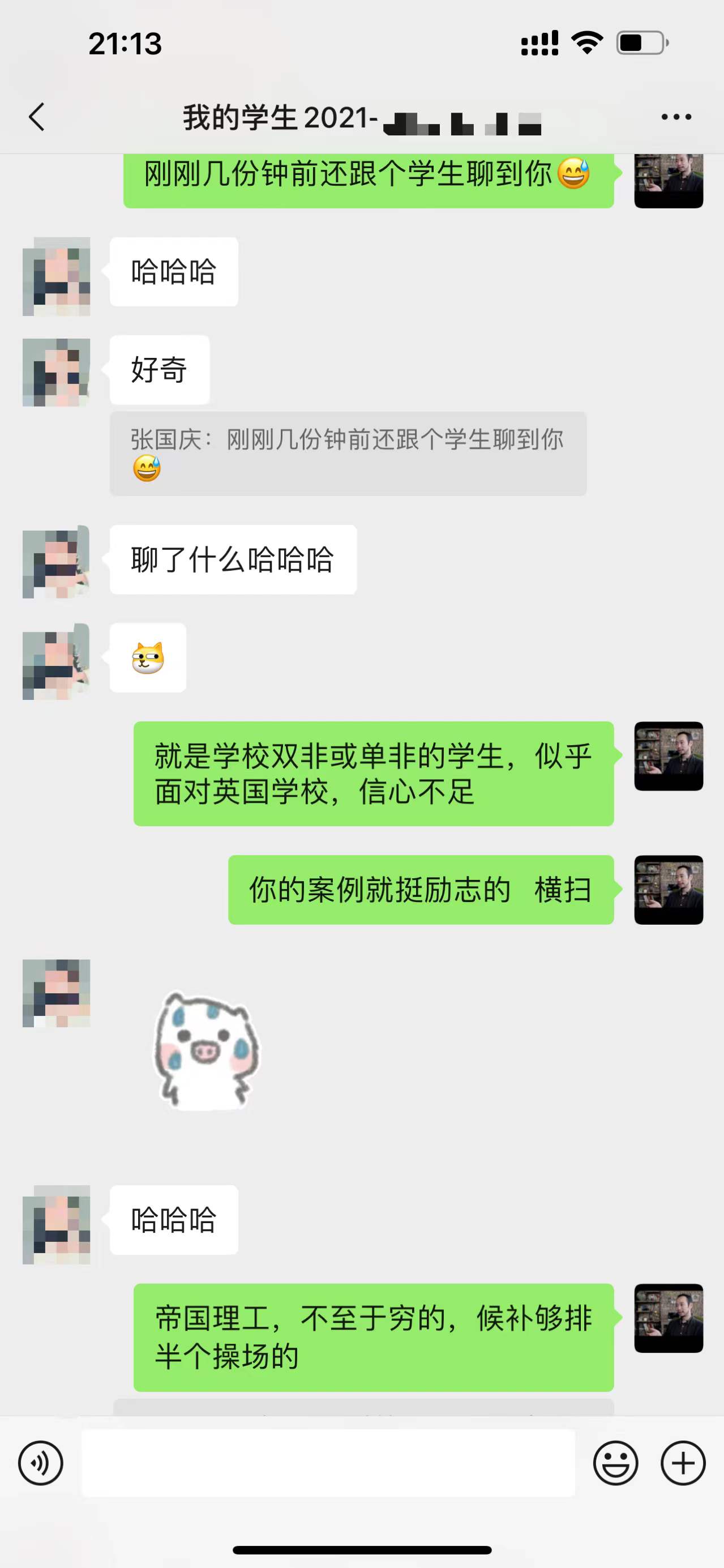Image resolution: width=724 pixels, height=1568 pixels.
Task: Open sender avatar beside 帝国理工 message
Action: (668, 1318)
